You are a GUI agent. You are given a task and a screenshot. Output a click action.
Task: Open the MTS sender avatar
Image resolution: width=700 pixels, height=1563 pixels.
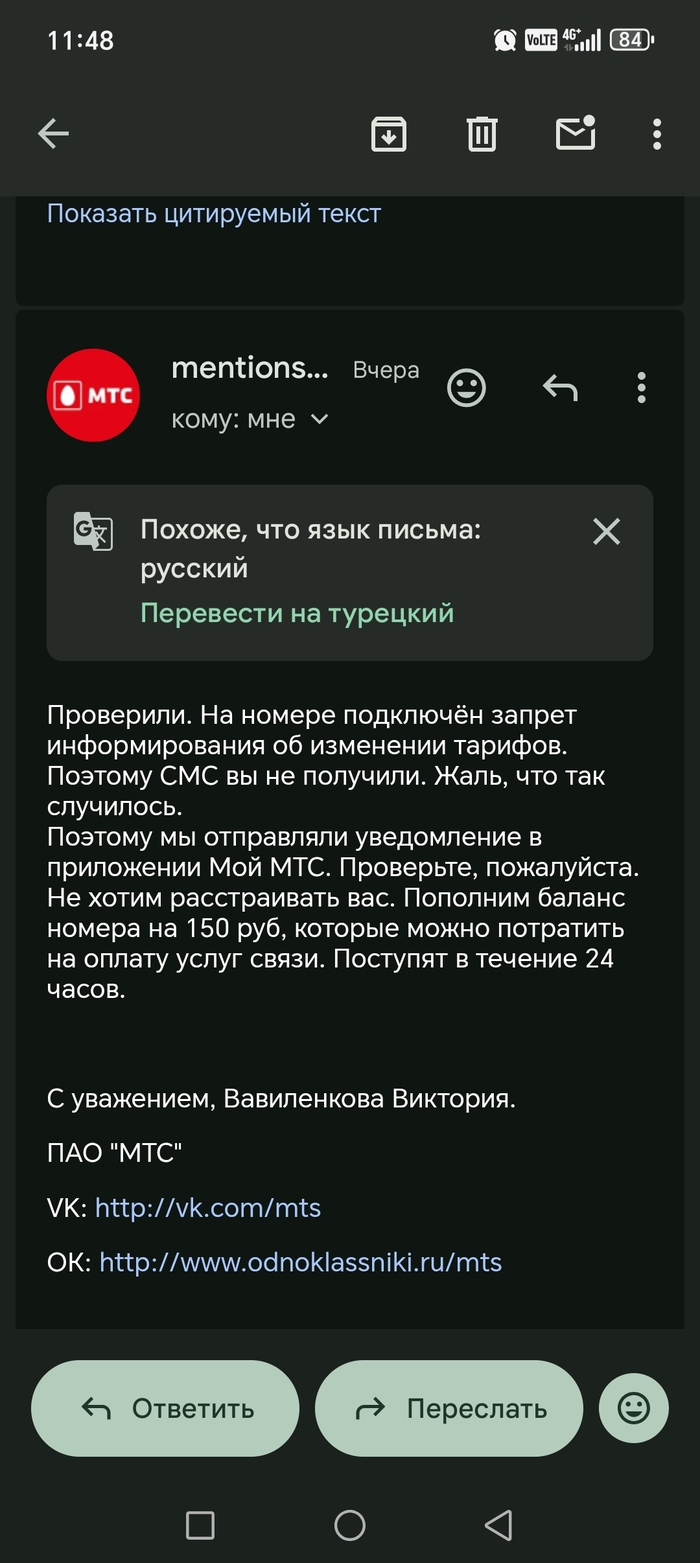(x=93, y=395)
